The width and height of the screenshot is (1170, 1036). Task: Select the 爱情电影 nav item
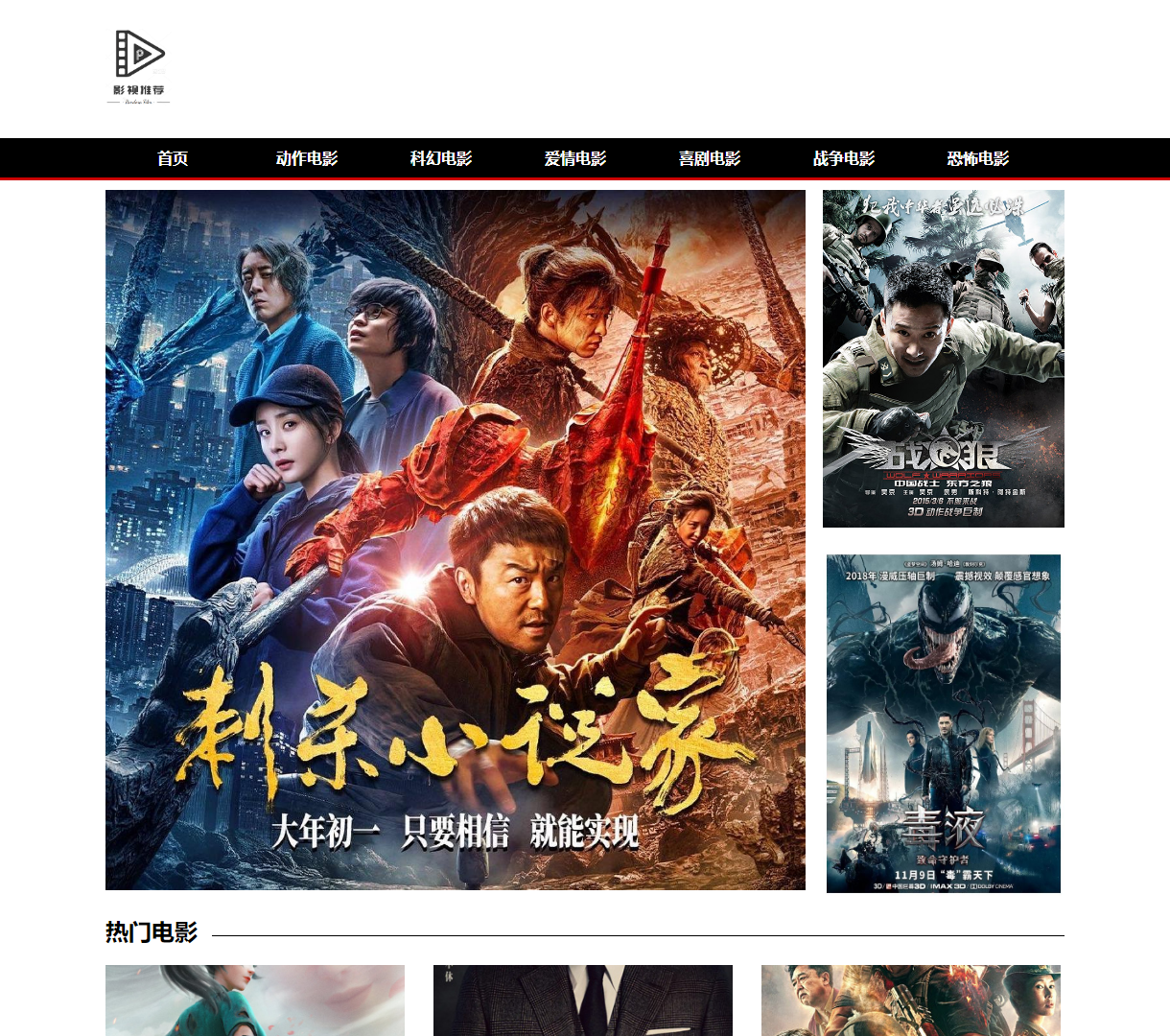pos(575,158)
